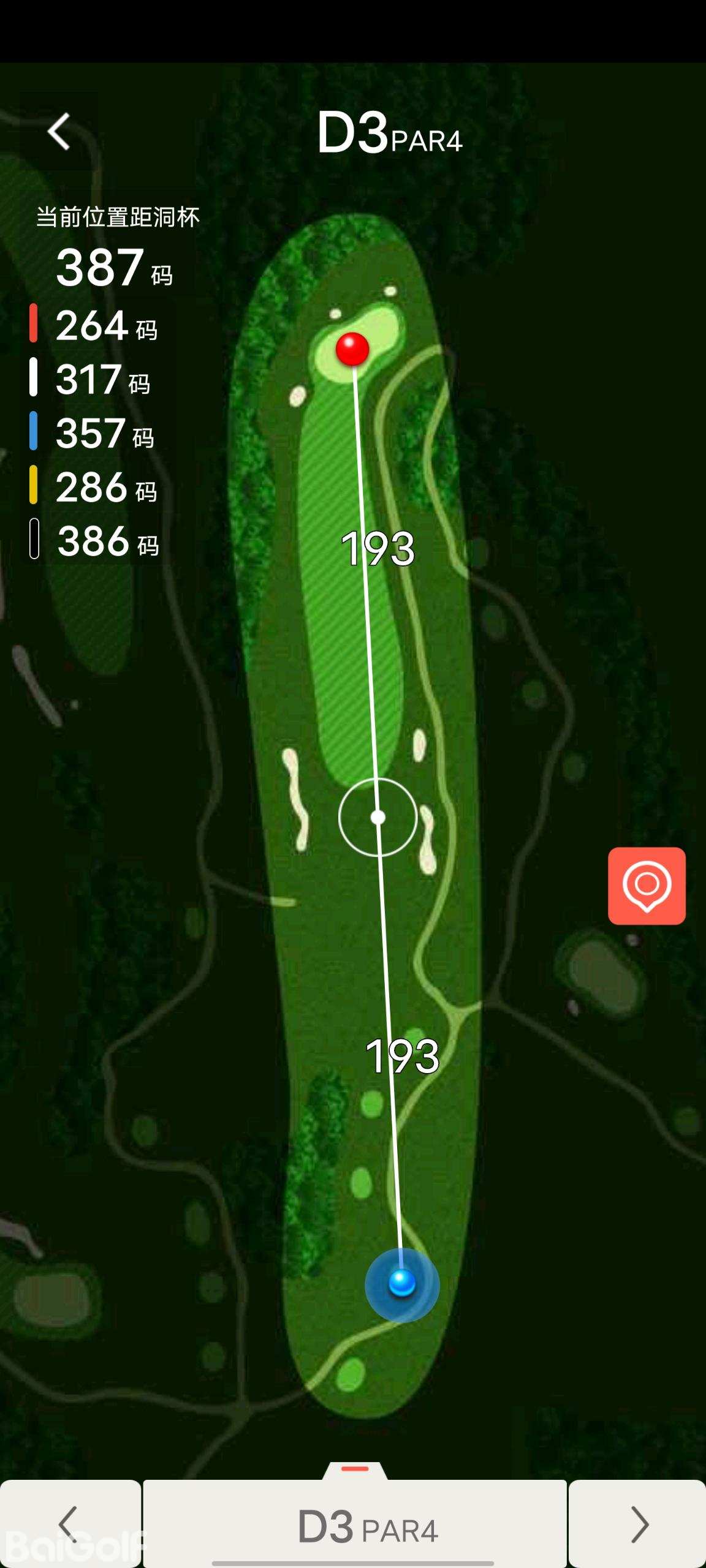
Task: Expand the panel handle above D3 PAR4
Action: point(355,1470)
